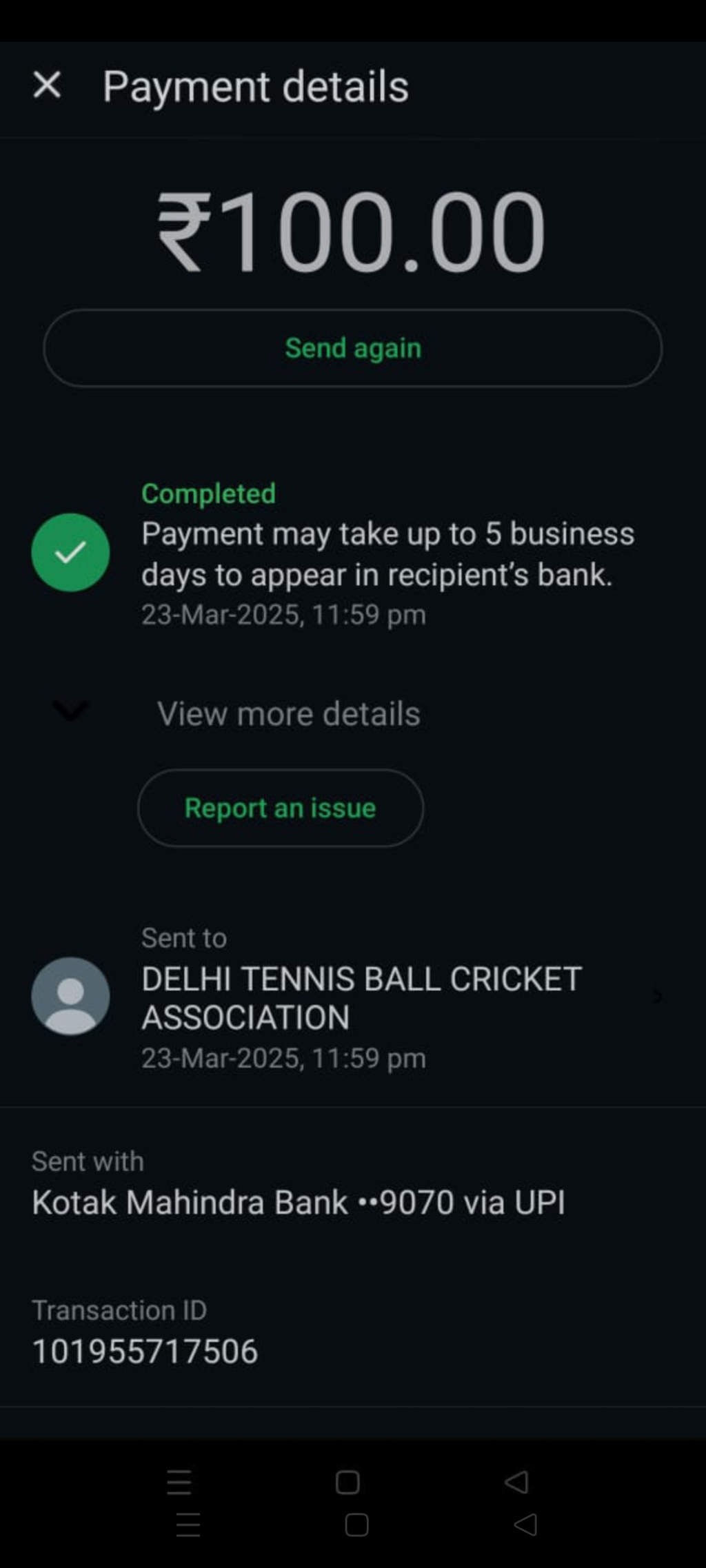This screenshot has height=1568, width=706.
Task: Expand View more details
Action: point(288,713)
